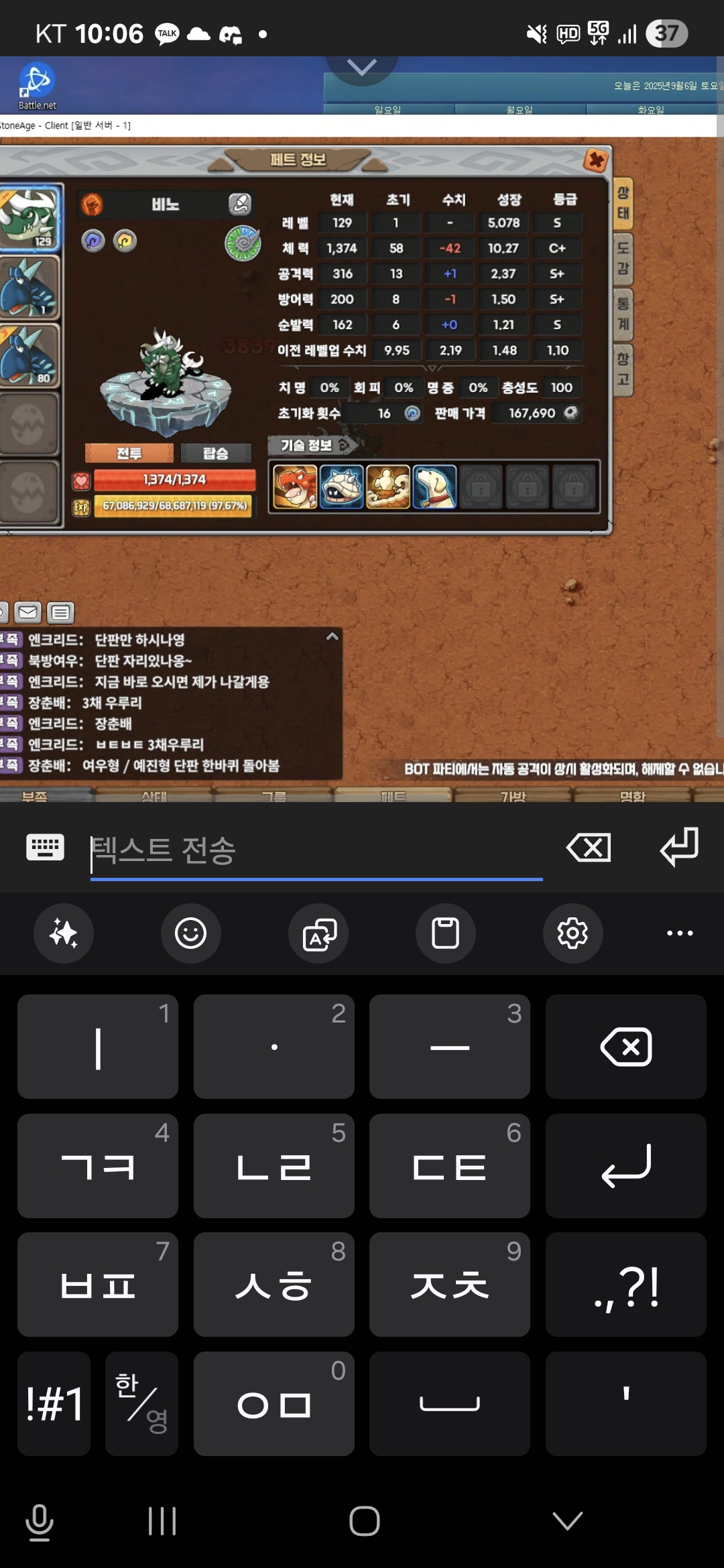Show more keyboard toolbar options
The image size is (724, 1568).
pos(679,933)
